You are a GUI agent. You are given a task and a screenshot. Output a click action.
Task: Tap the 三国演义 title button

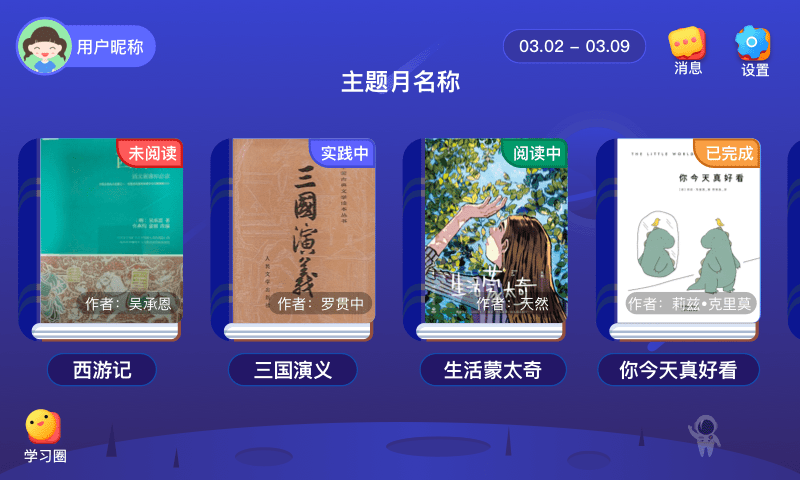[294, 371]
